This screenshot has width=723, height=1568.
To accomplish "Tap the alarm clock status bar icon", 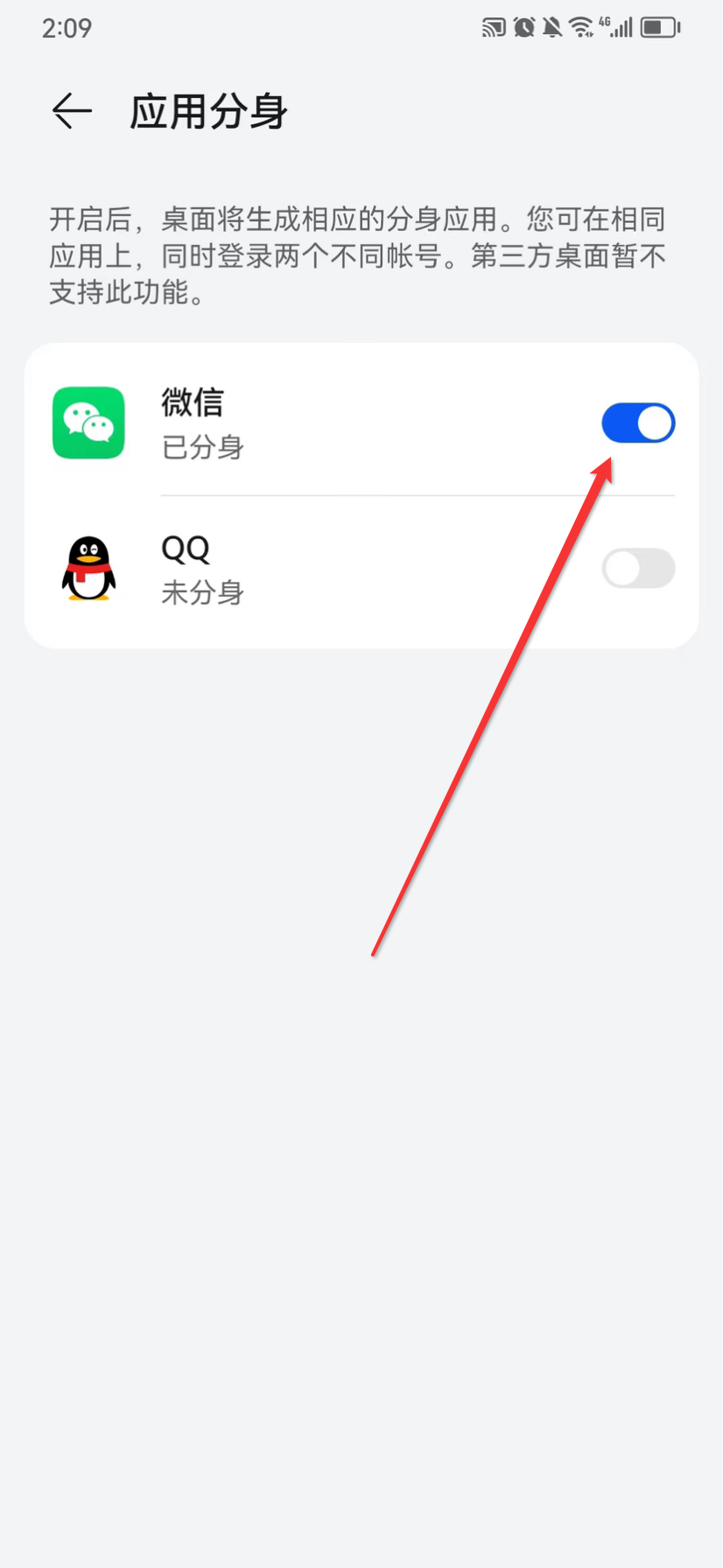I will 523,27.
